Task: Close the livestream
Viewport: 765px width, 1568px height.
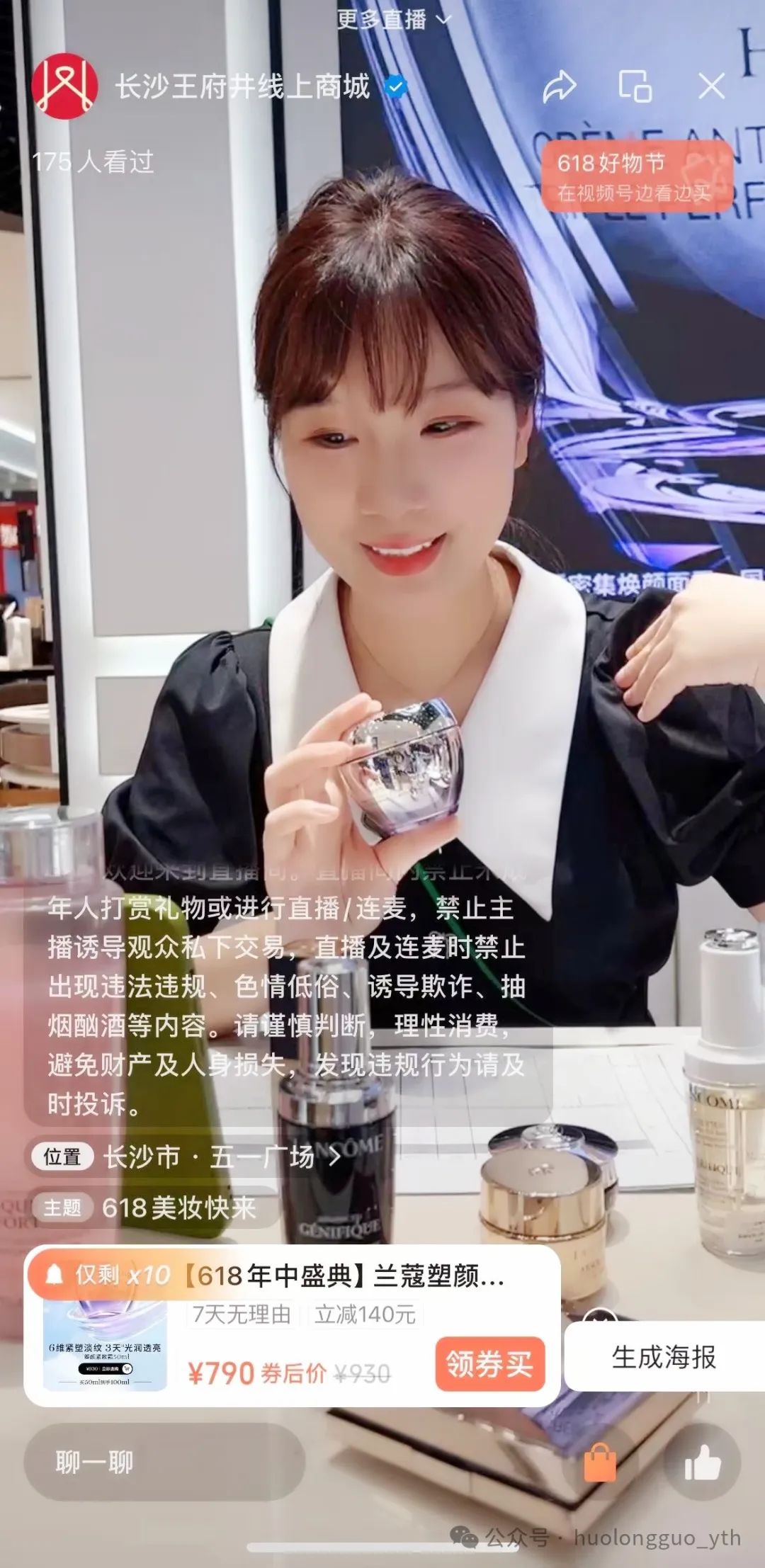Action: click(711, 87)
